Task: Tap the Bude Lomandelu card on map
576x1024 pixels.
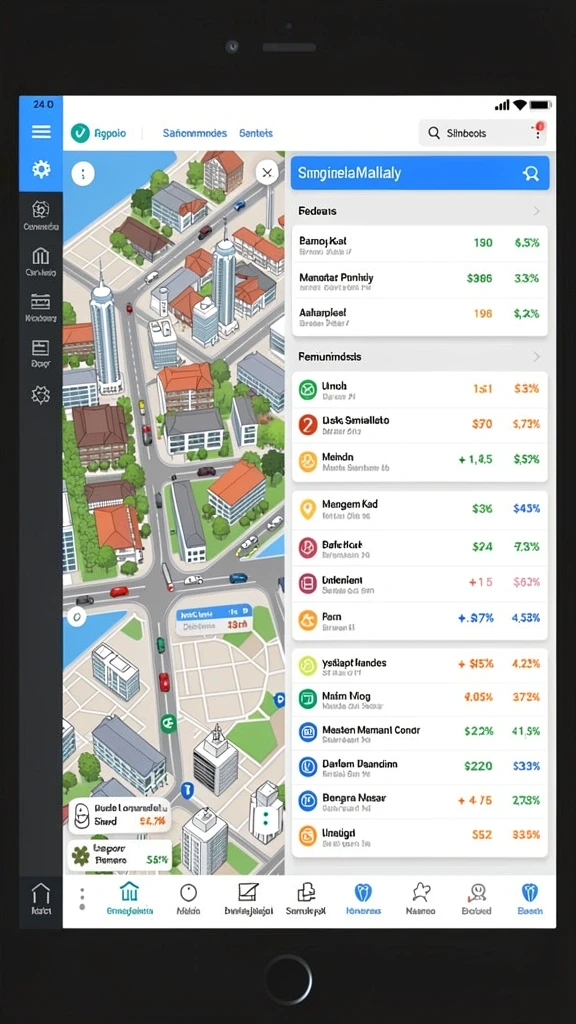Action: coord(120,815)
